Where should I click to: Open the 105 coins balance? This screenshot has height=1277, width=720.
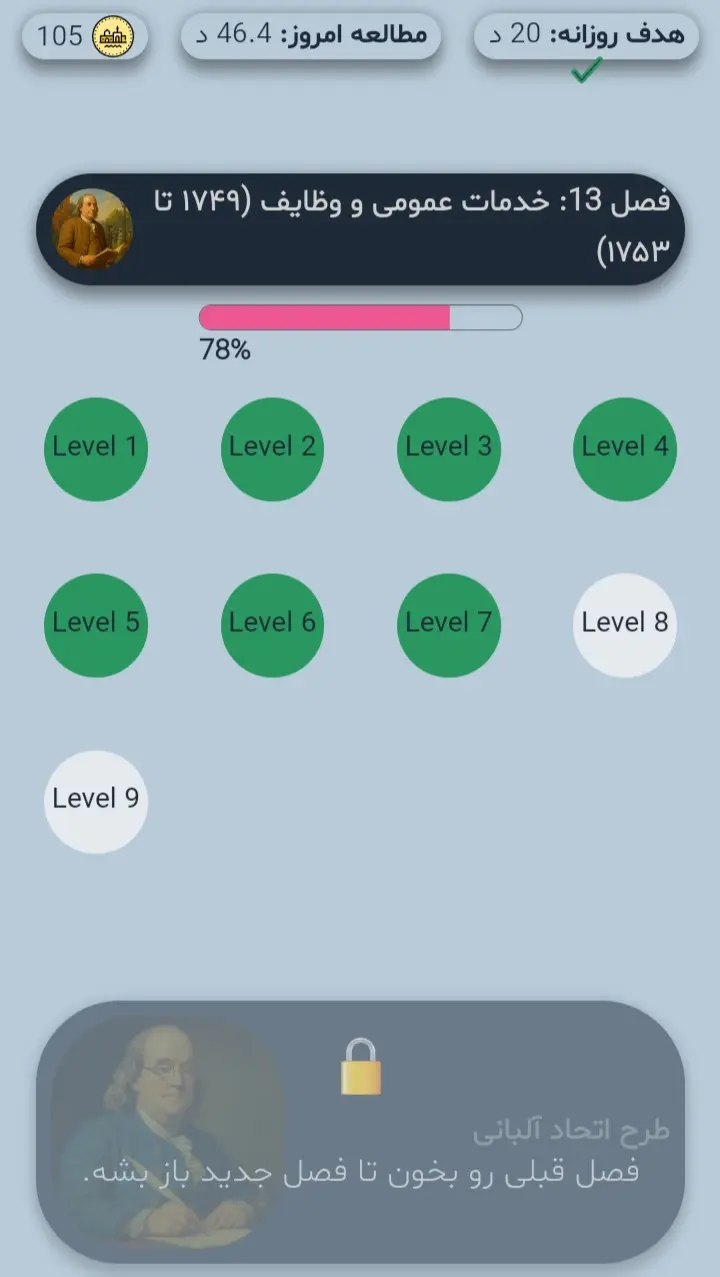click(x=85, y=37)
